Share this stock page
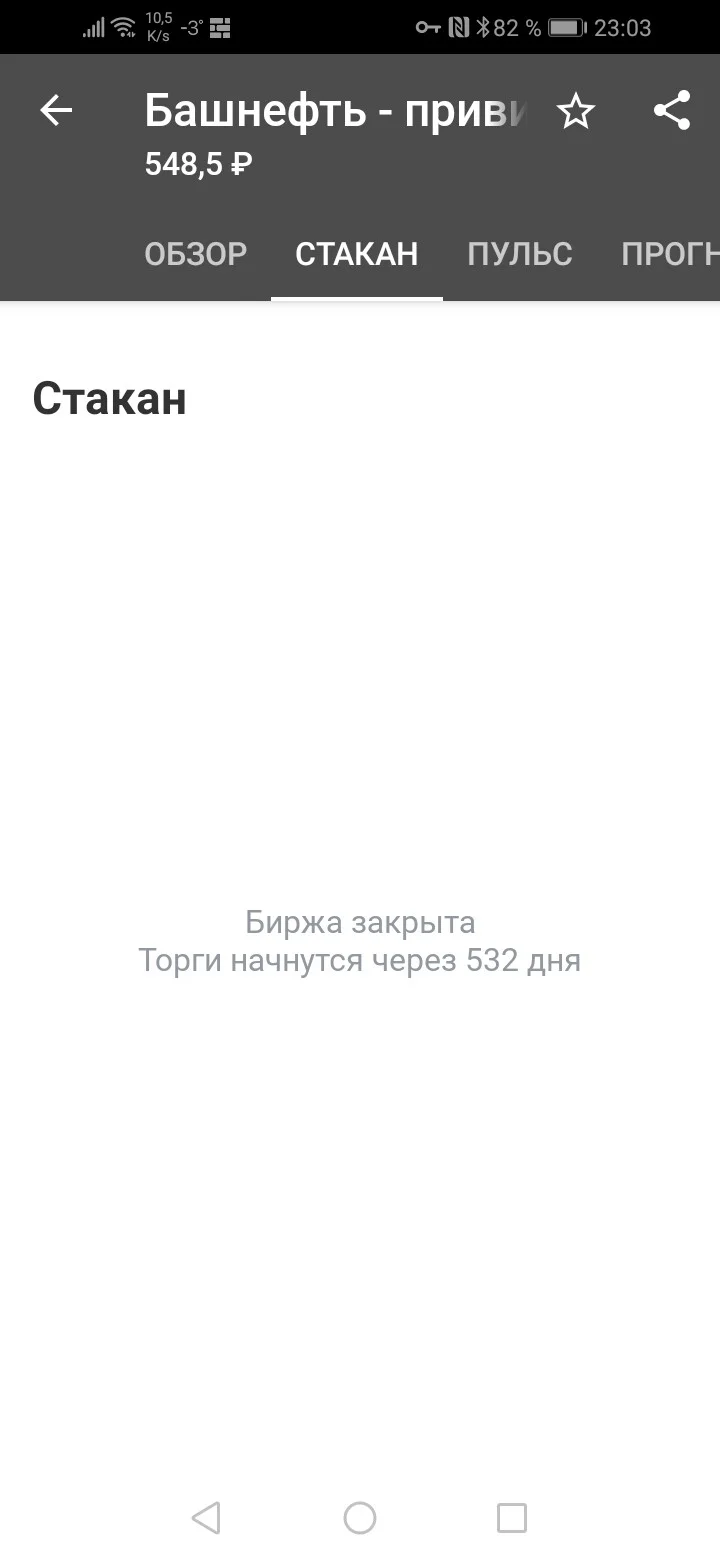Image resolution: width=720 pixels, height=1560 pixels. (672, 111)
